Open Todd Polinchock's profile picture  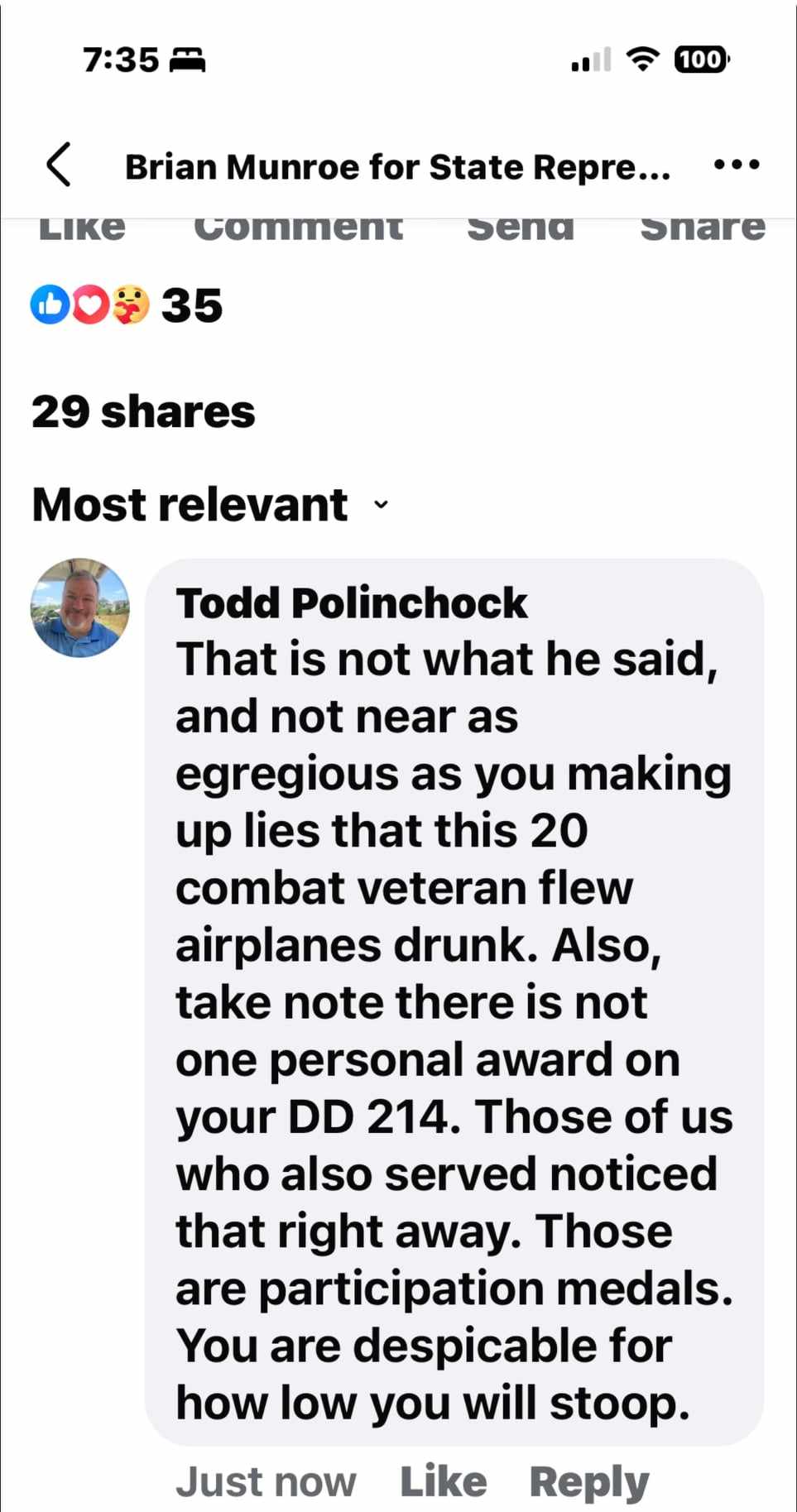[80, 607]
